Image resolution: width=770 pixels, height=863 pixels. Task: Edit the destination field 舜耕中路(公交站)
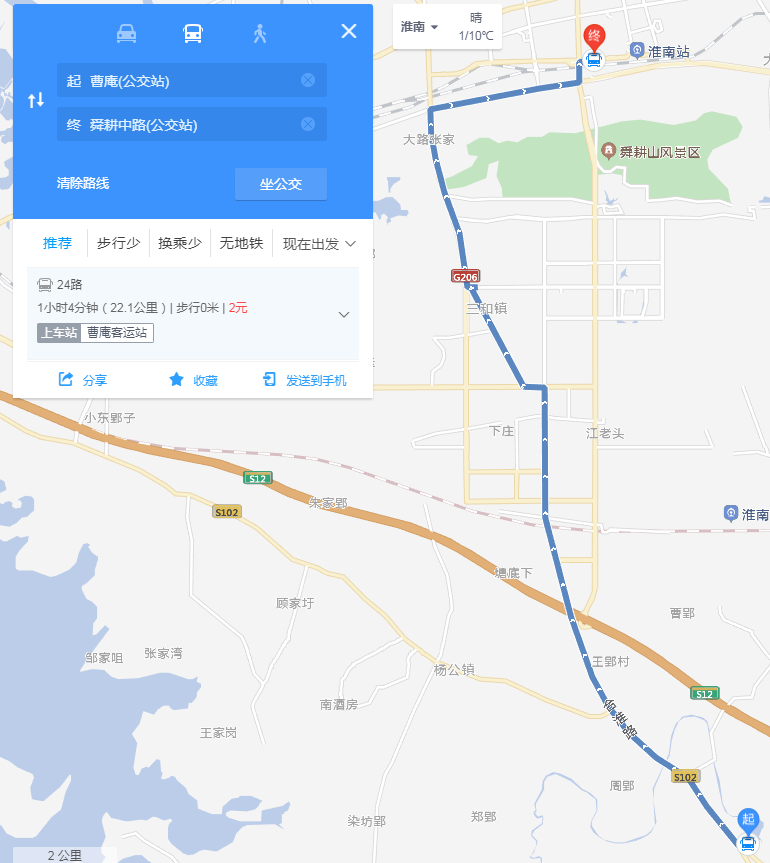pyautogui.click(x=180, y=125)
